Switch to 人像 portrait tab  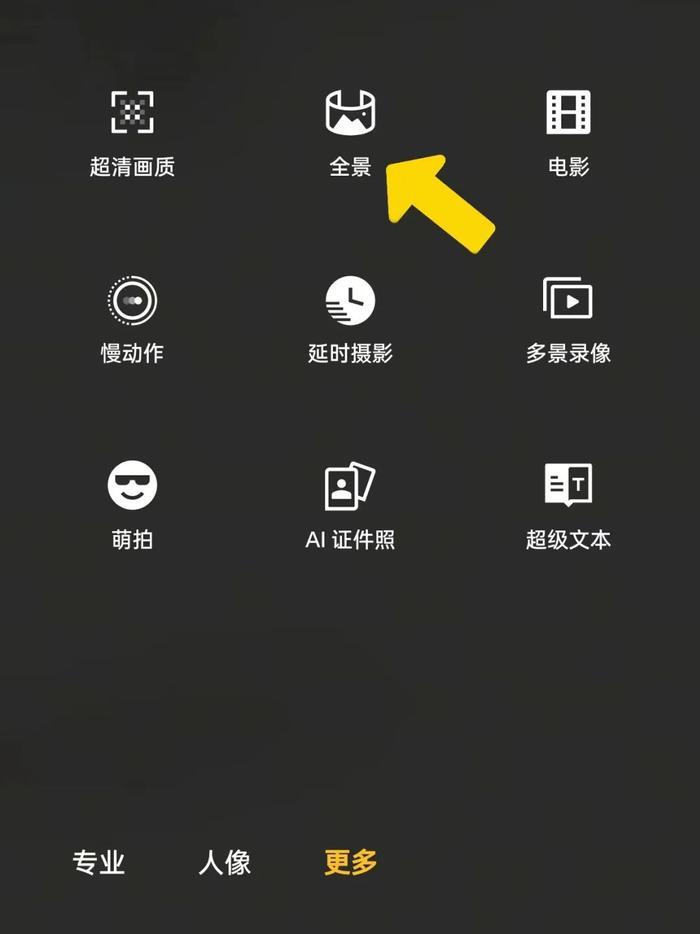tap(224, 862)
